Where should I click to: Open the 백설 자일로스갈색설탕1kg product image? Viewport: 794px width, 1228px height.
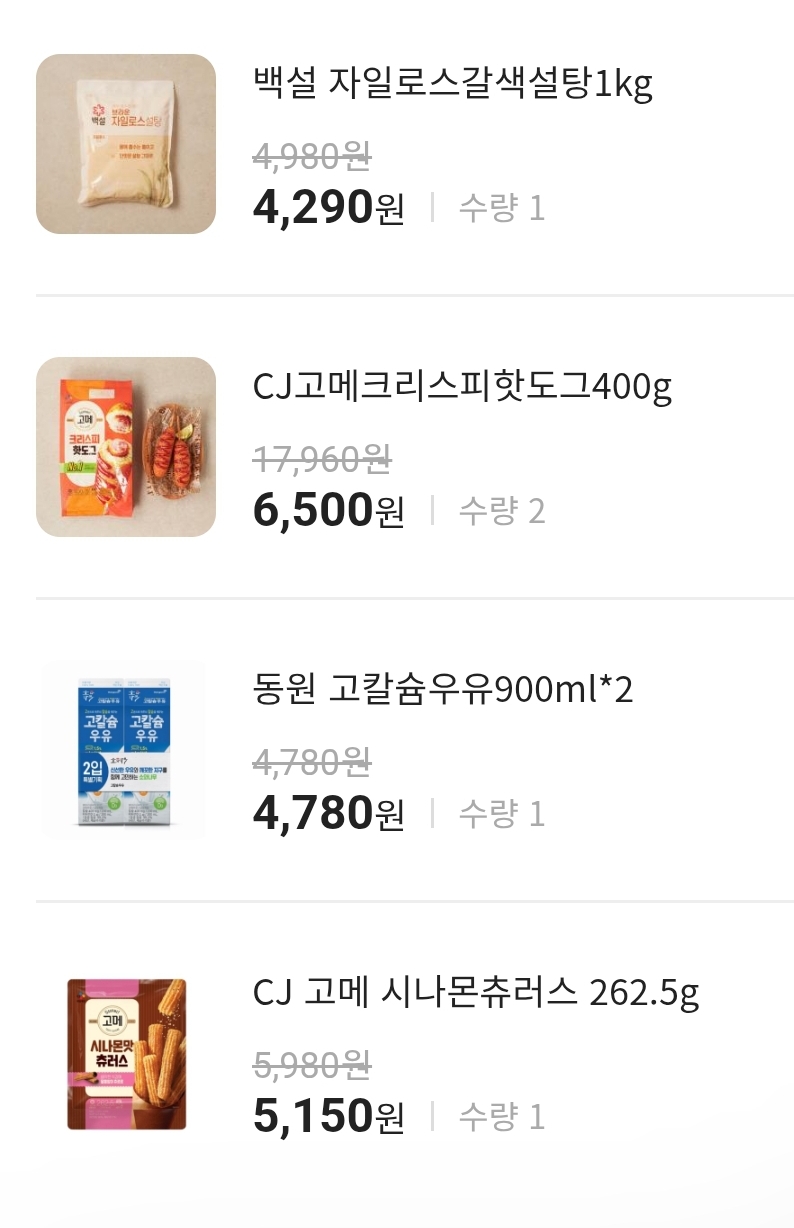pos(126,143)
